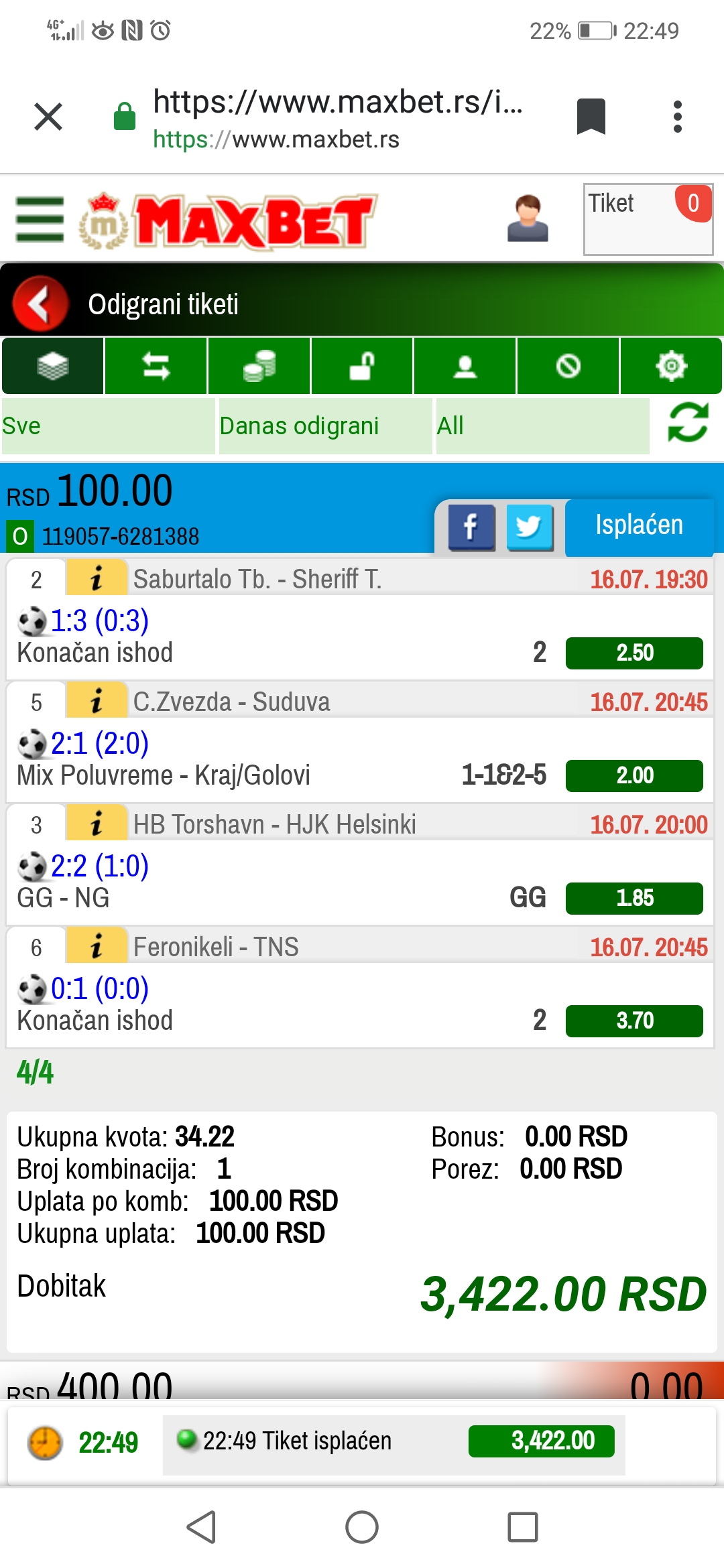Go back from Odigrani tiketi
The width and height of the screenshot is (724, 1568).
pos(40,304)
